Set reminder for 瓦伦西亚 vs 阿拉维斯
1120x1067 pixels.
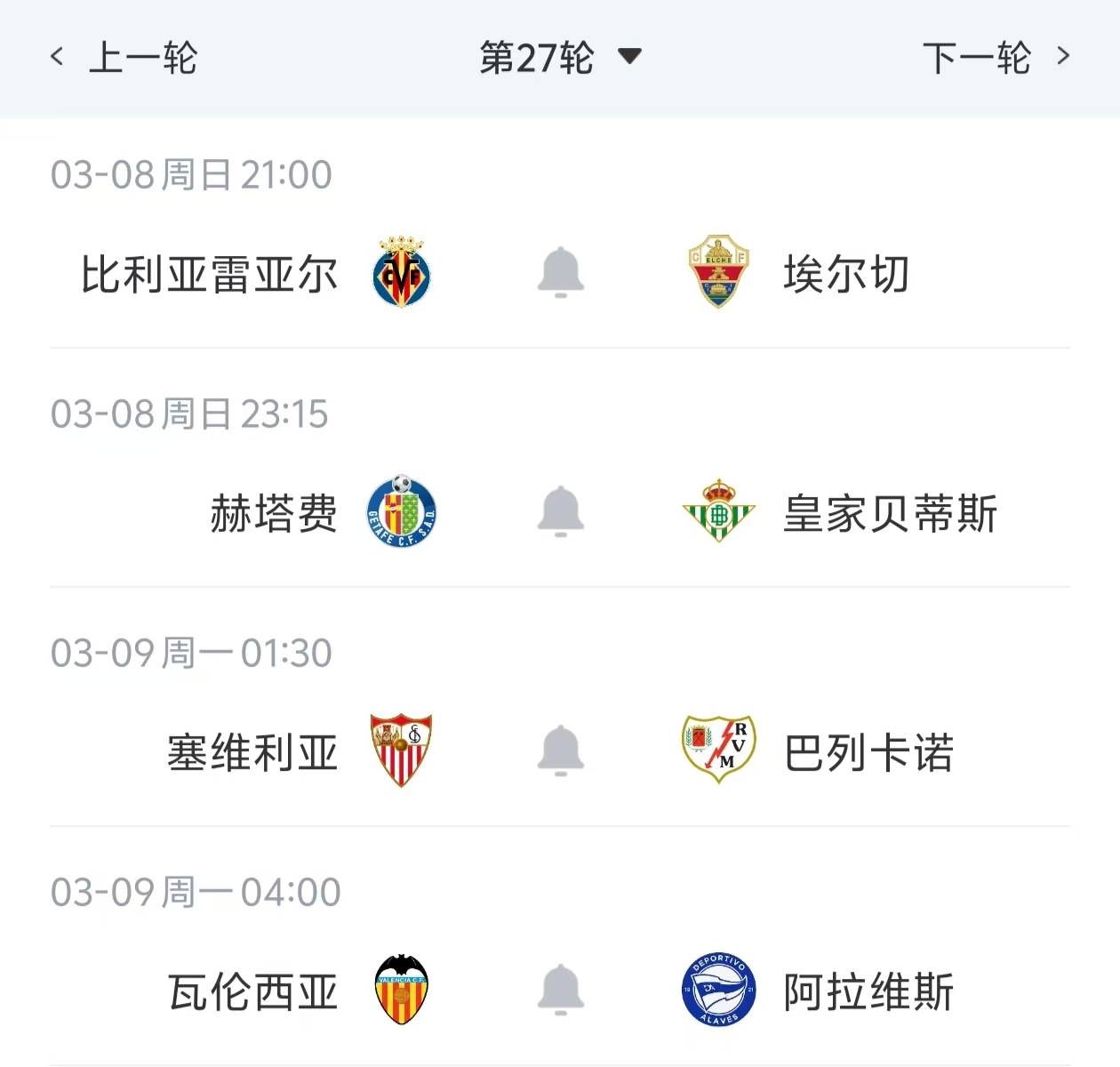click(x=561, y=989)
